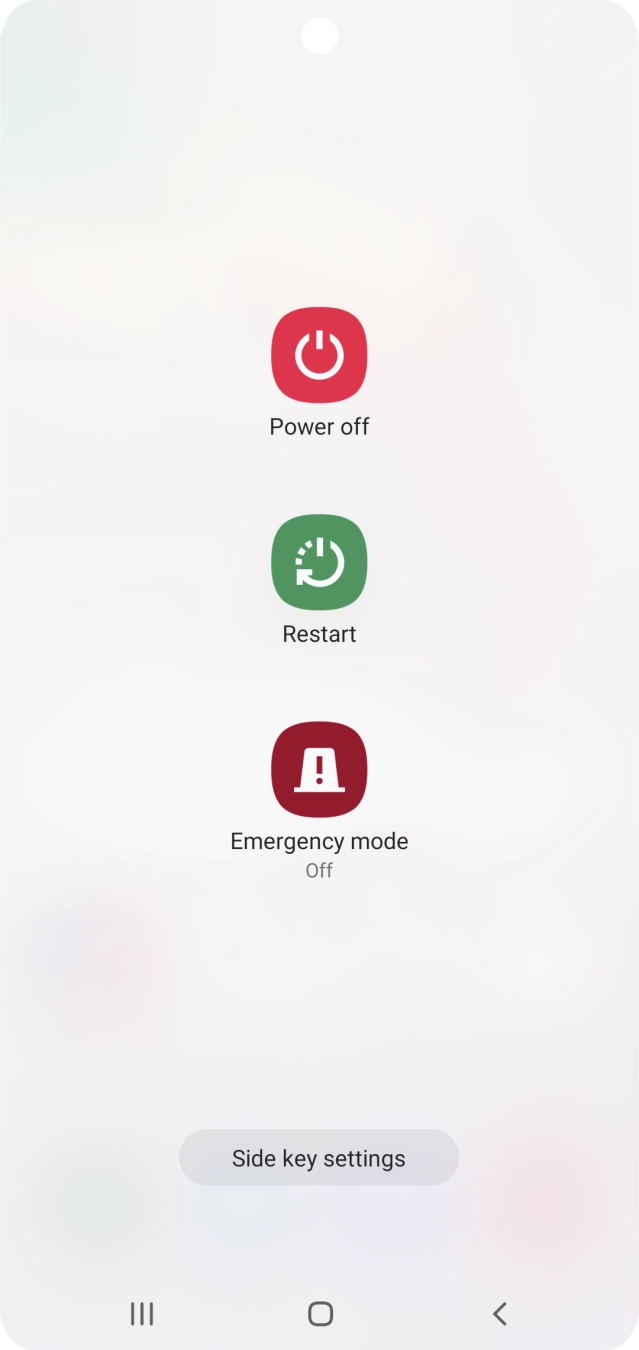Screen dimensions: 639x1350
Task: Turn on Emergency mode
Action: [319, 769]
